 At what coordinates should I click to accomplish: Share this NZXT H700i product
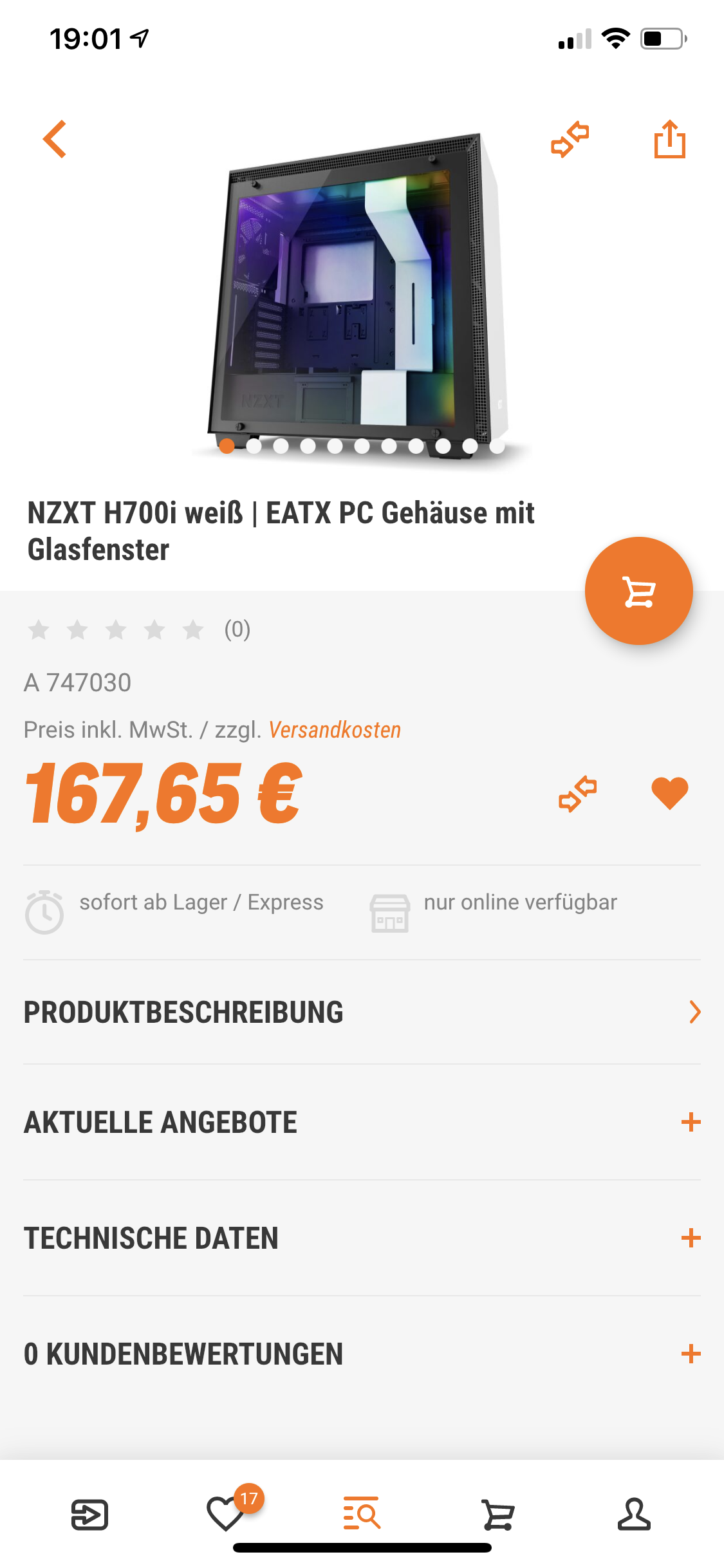(x=669, y=139)
